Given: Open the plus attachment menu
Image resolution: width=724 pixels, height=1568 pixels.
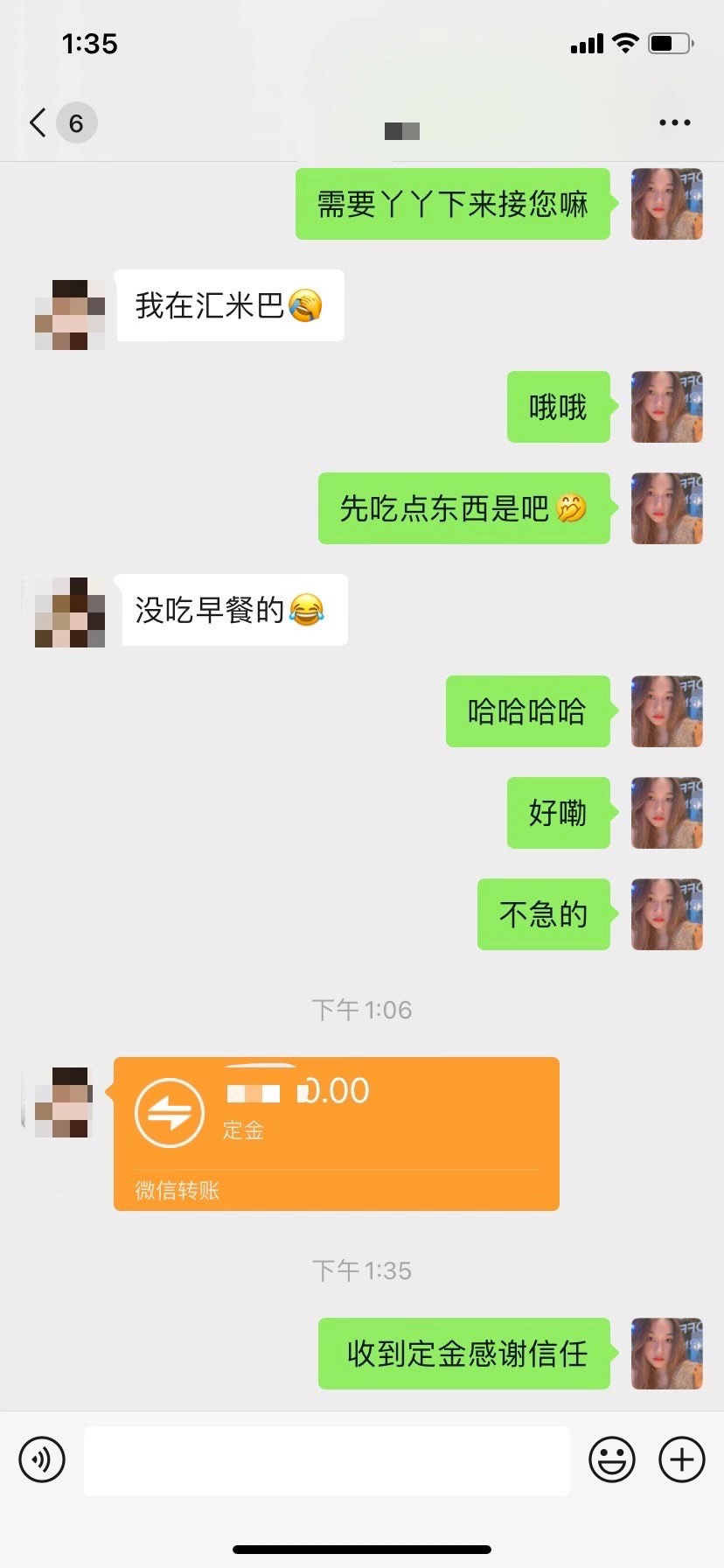Looking at the screenshot, I should [x=681, y=1459].
